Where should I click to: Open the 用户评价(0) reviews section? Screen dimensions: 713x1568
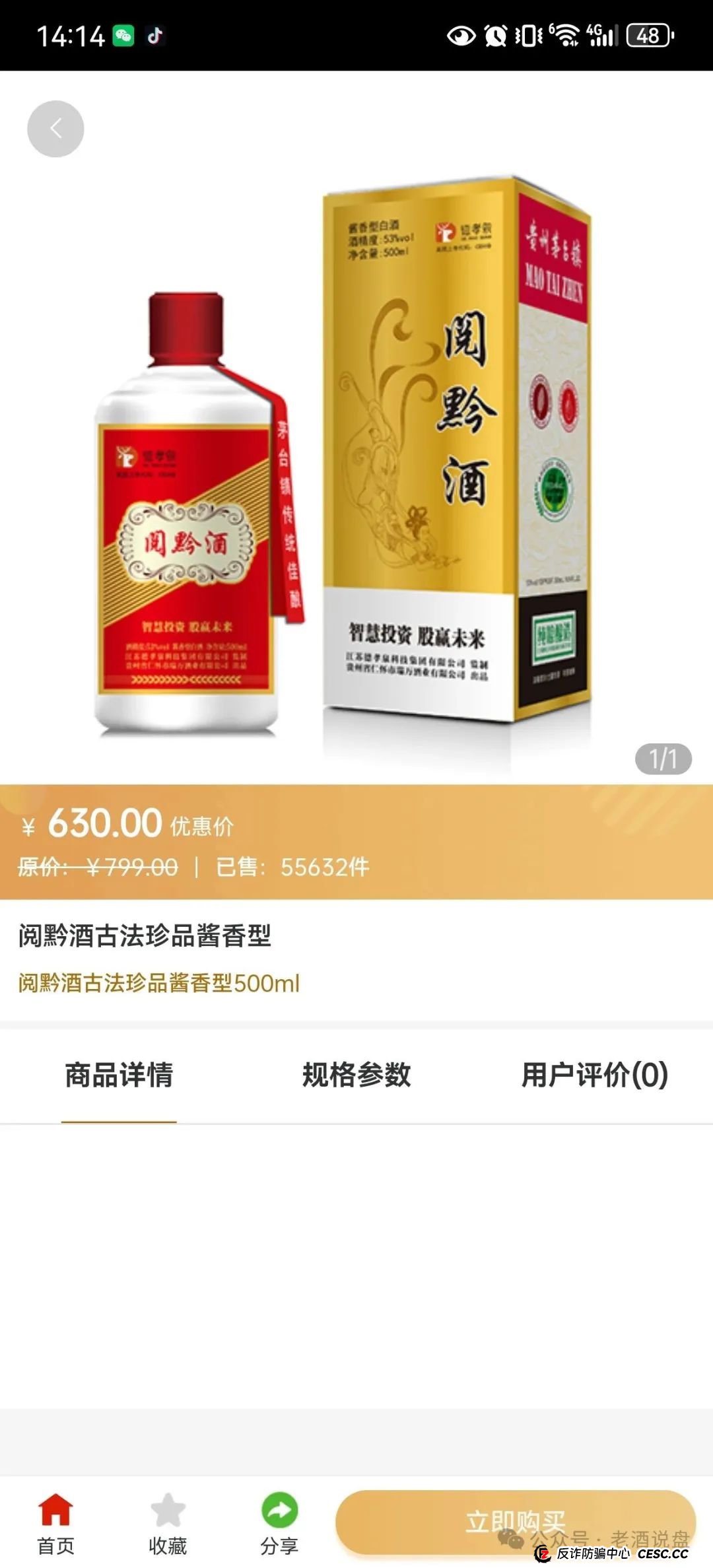591,1075
